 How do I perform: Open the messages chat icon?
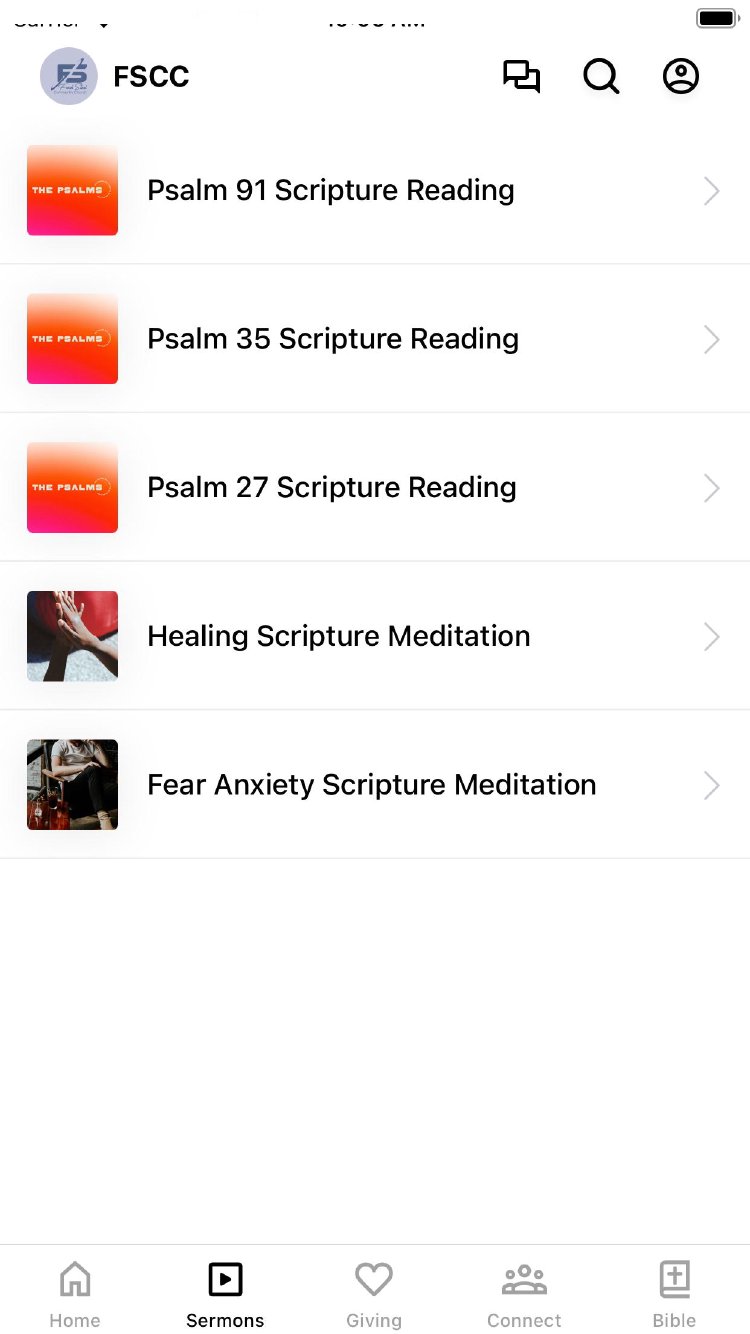pyautogui.click(x=521, y=77)
